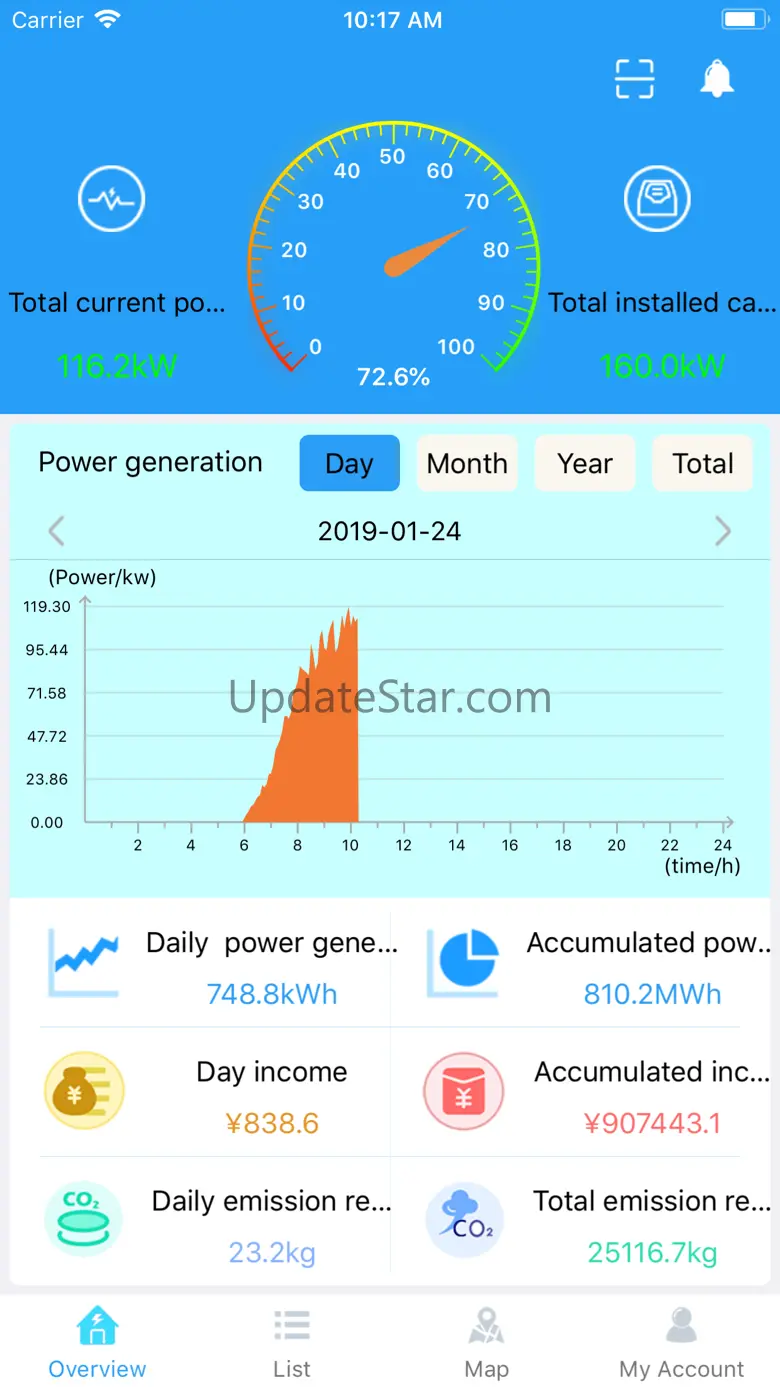
Task: Go to the next date
Action: point(722,531)
